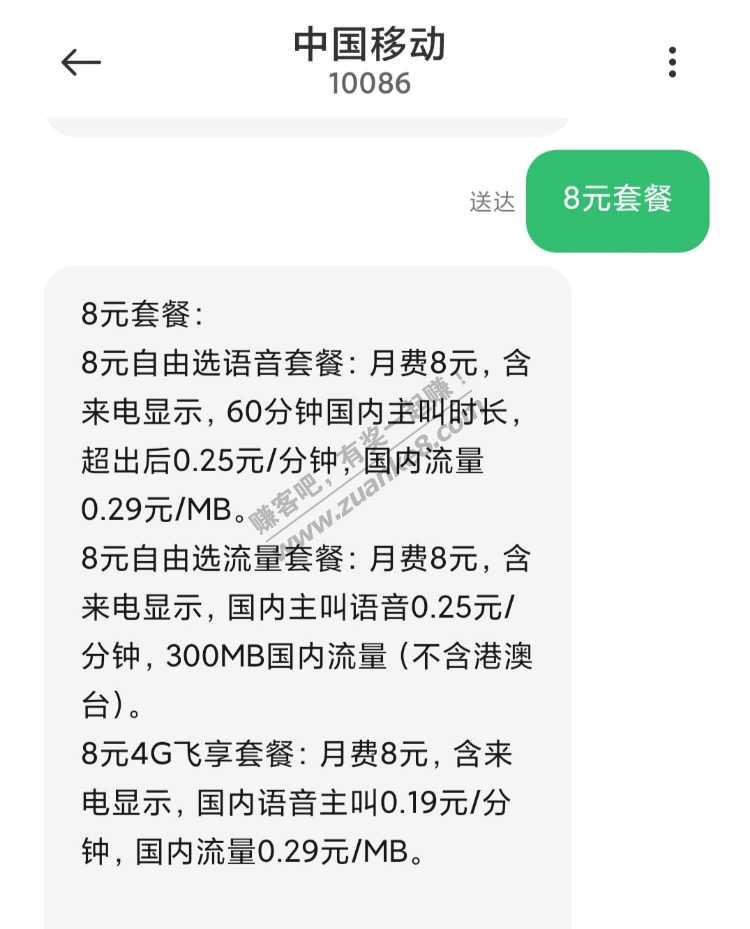Select the line 8元自由选流量套餐

coord(210,558)
